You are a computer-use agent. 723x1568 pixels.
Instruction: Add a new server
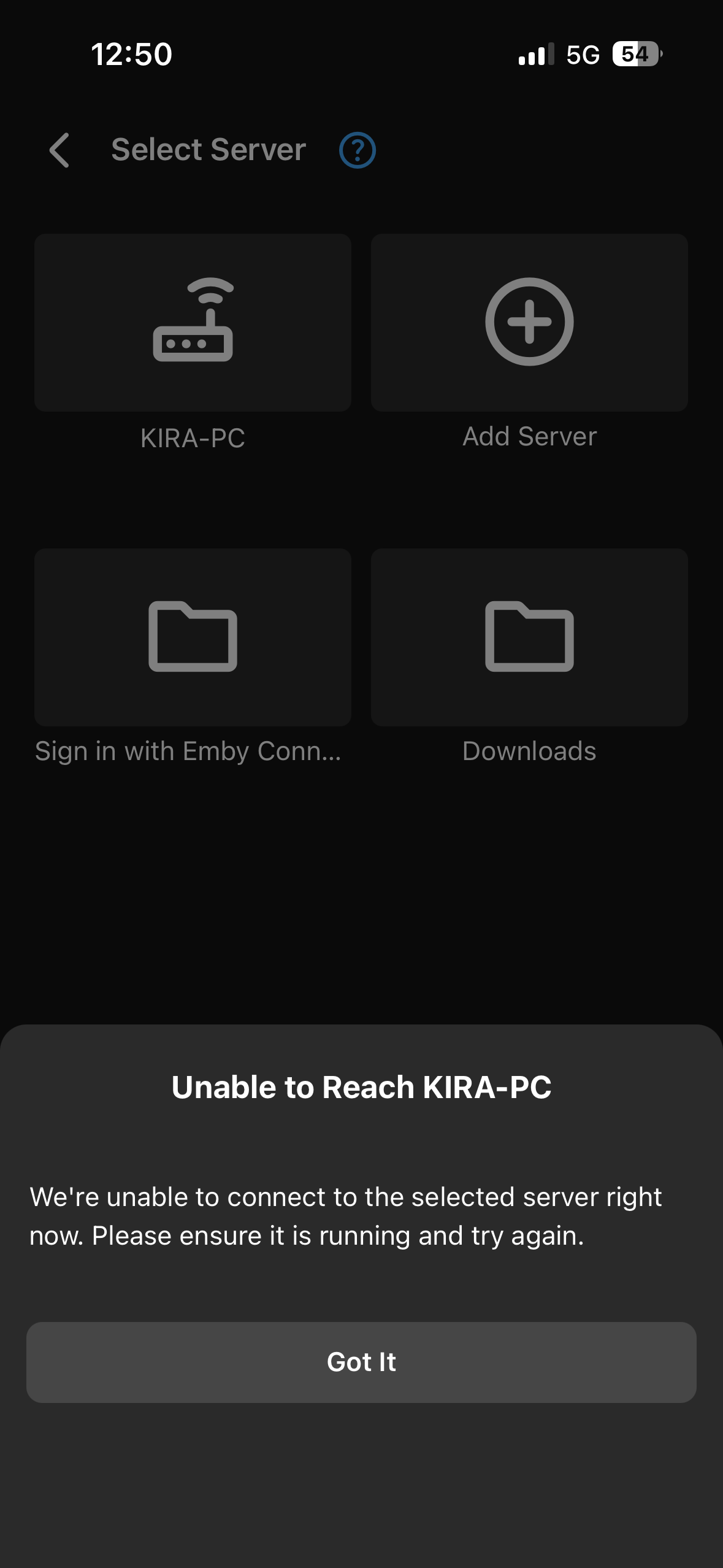[529, 323]
